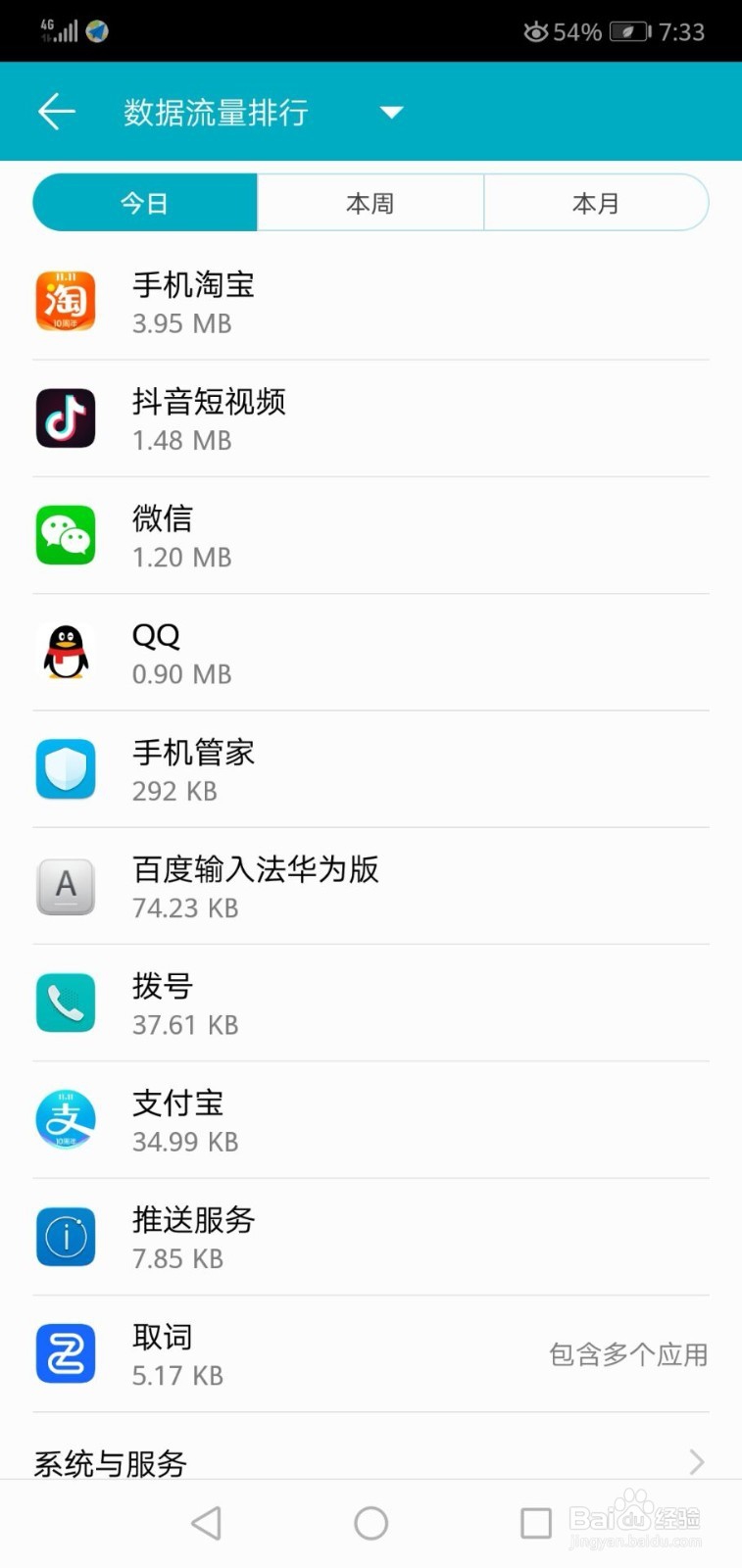Screen dimensions: 742x1568
Task: Tap the 手机管家 shield icon
Action: click(65, 769)
